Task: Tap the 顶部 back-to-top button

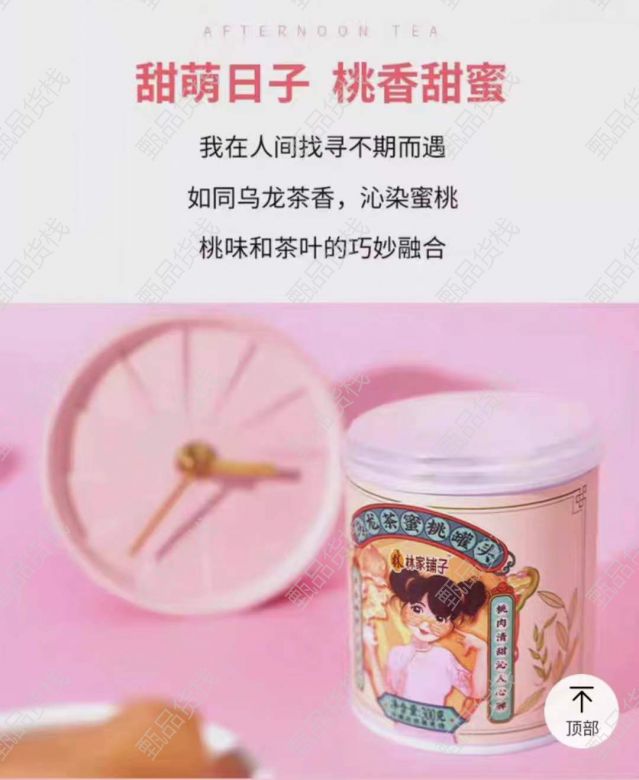Action: (x=582, y=711)
